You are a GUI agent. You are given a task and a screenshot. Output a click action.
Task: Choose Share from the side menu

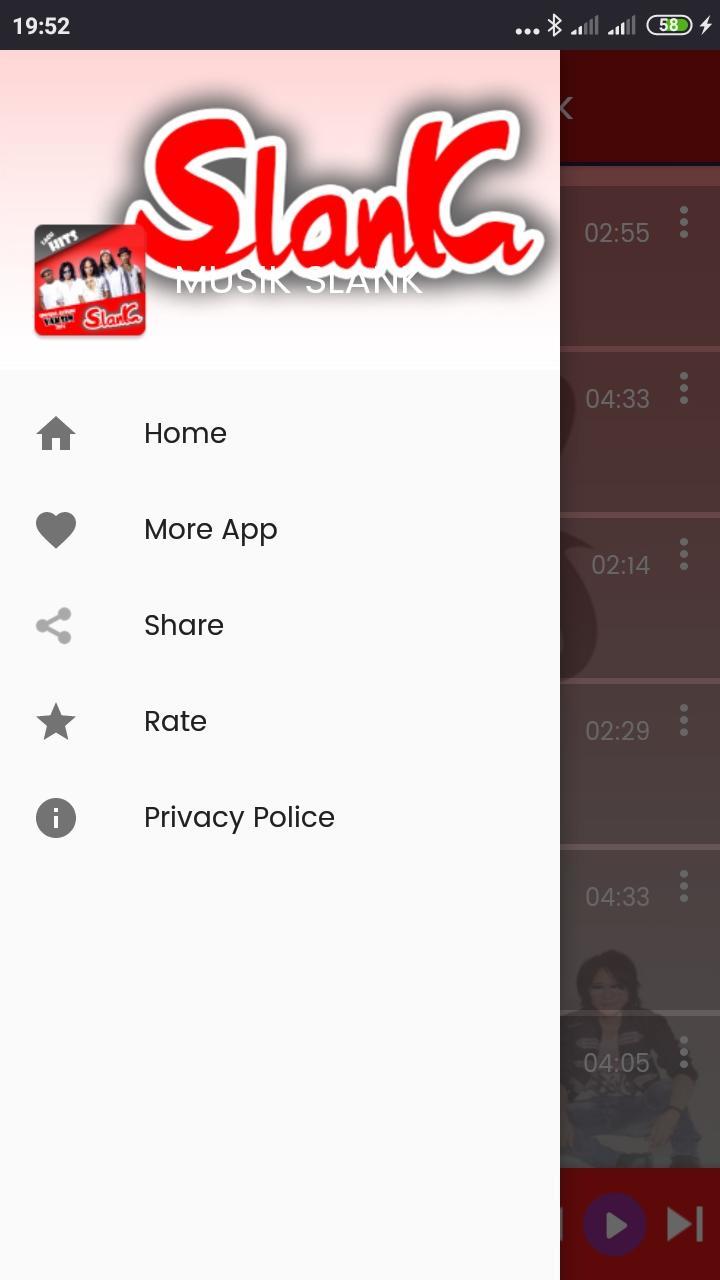click(x=184, y=625)
